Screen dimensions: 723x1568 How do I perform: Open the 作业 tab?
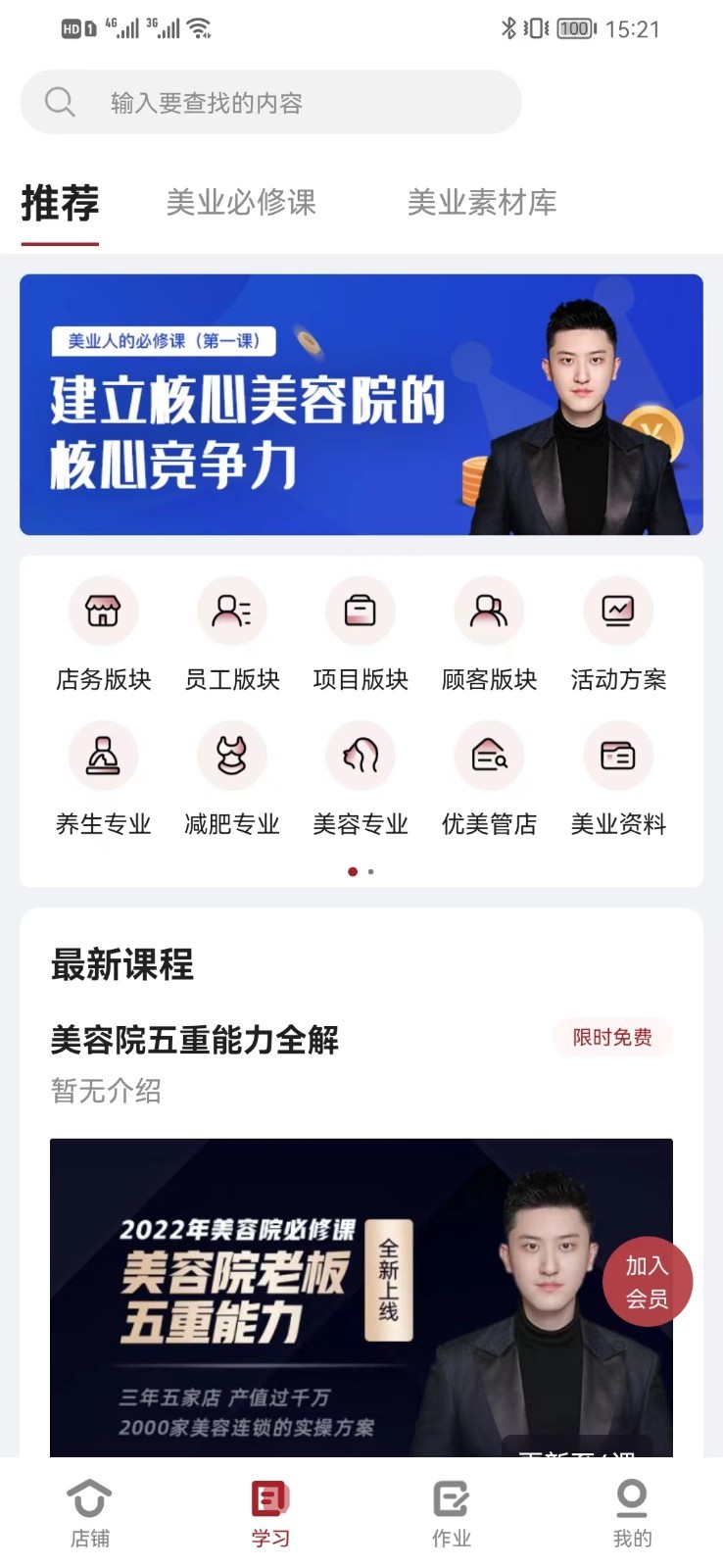pos(452,1513)
